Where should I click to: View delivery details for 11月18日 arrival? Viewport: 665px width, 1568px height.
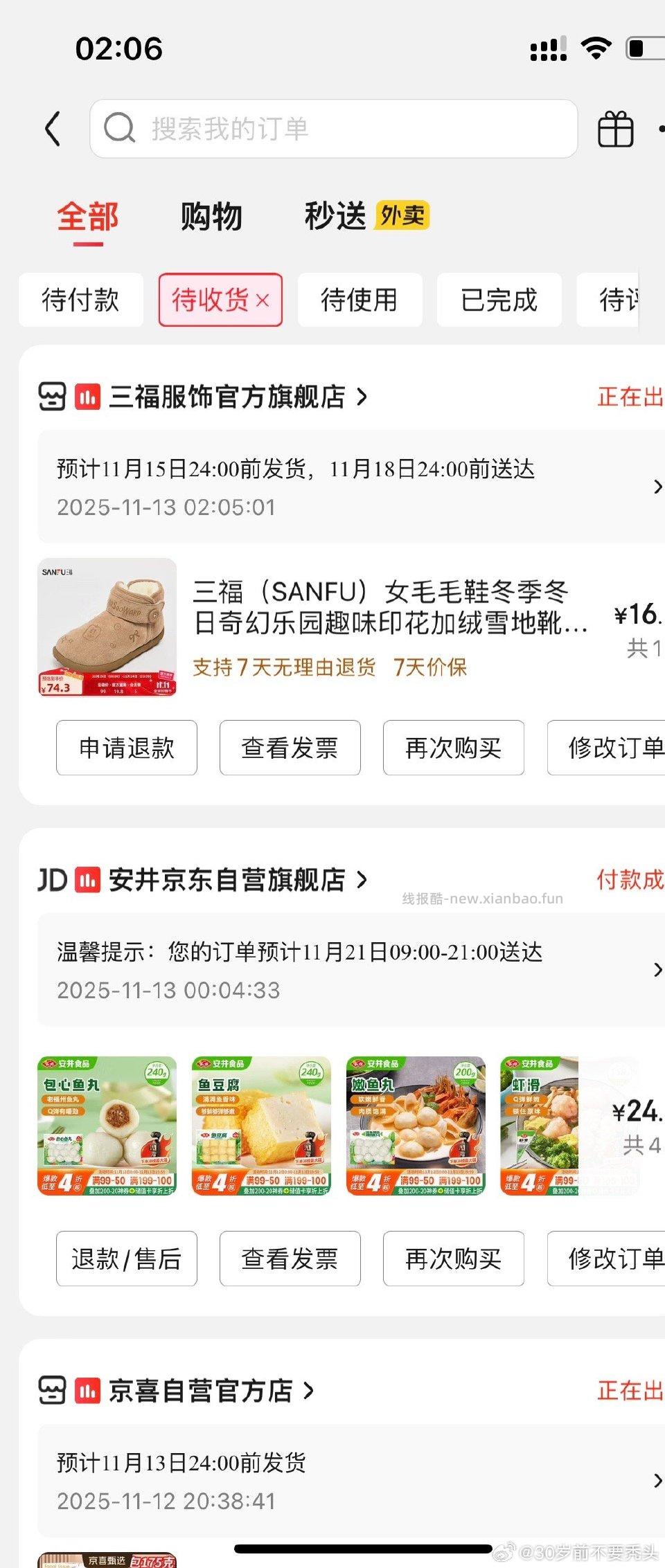(x=346, y=487)
